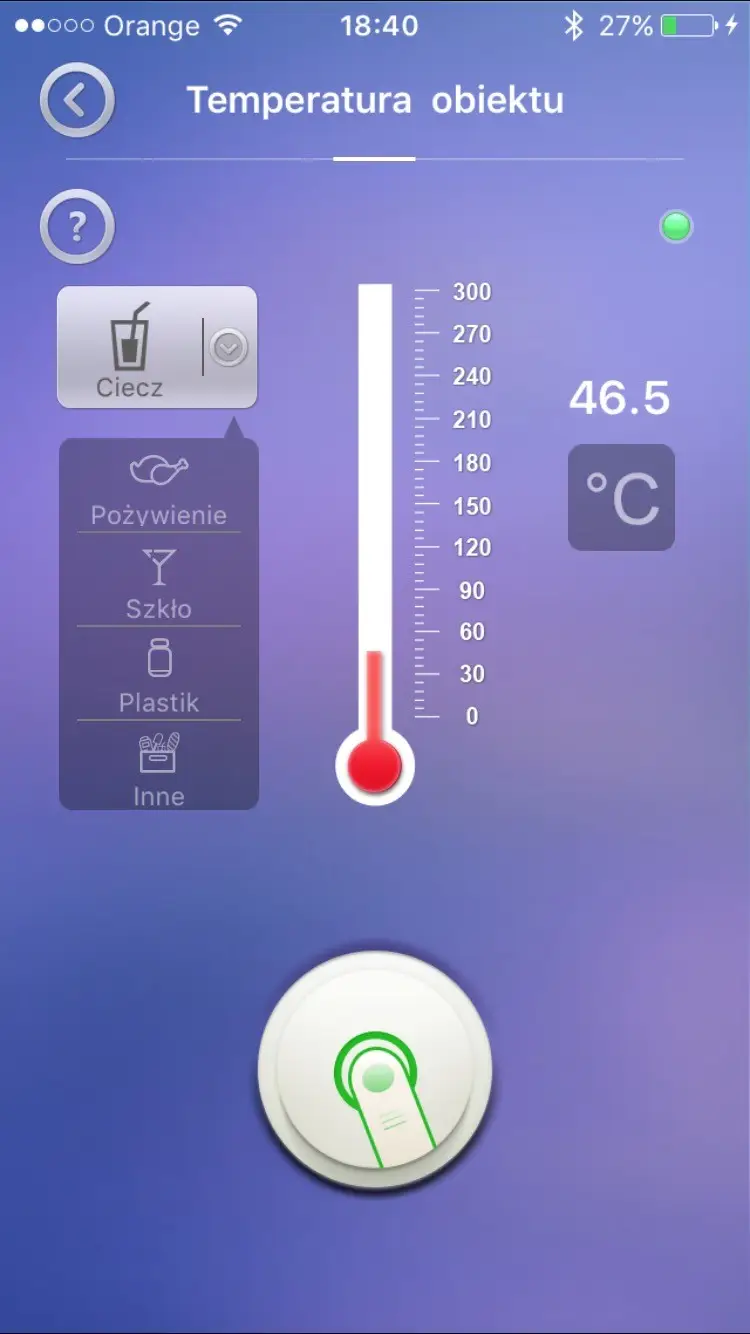Collapse the Ciecz object type dropdown

point(229,348)
